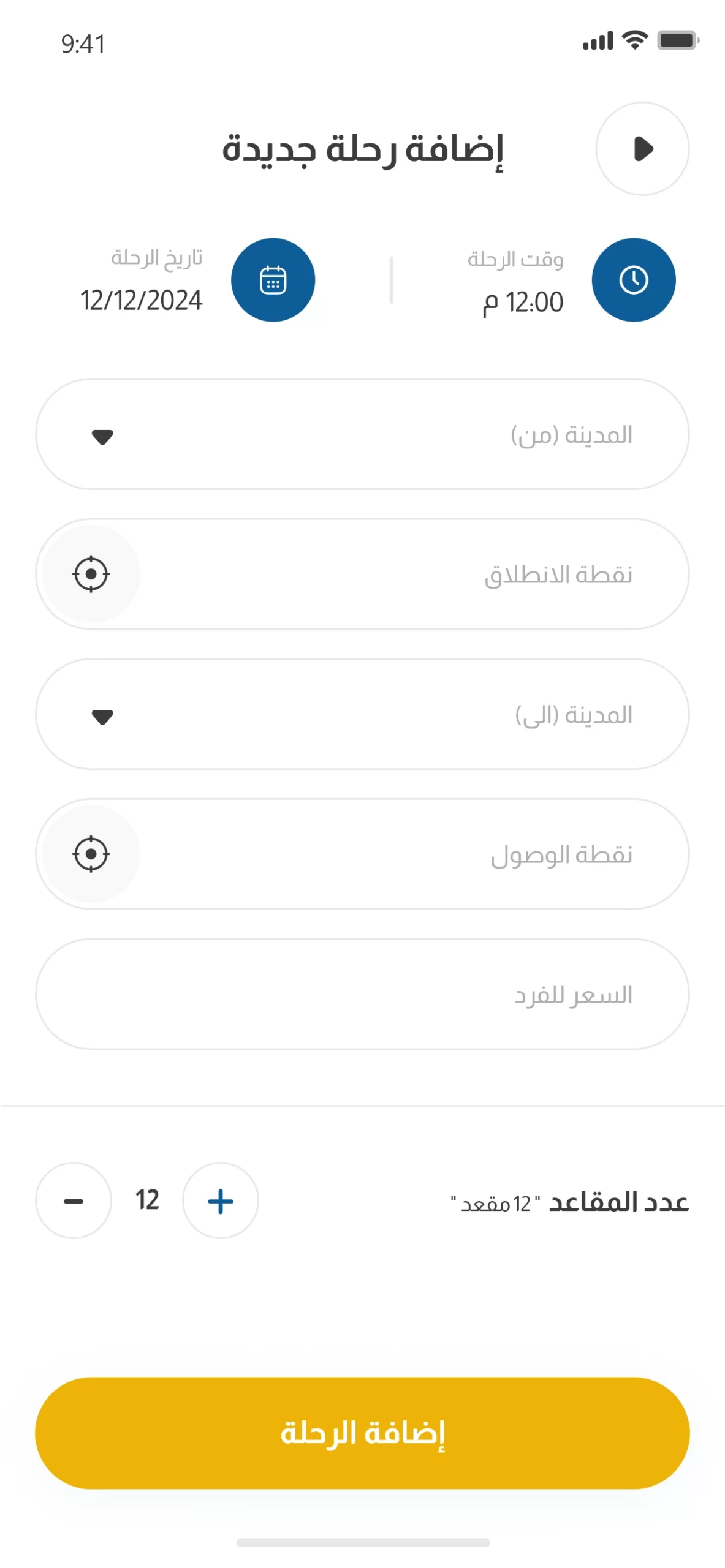The height and width of the screenshot is (1568, 725).
Task: Open the المدينة (من) city dropdown
Action: tap(362, 434)
